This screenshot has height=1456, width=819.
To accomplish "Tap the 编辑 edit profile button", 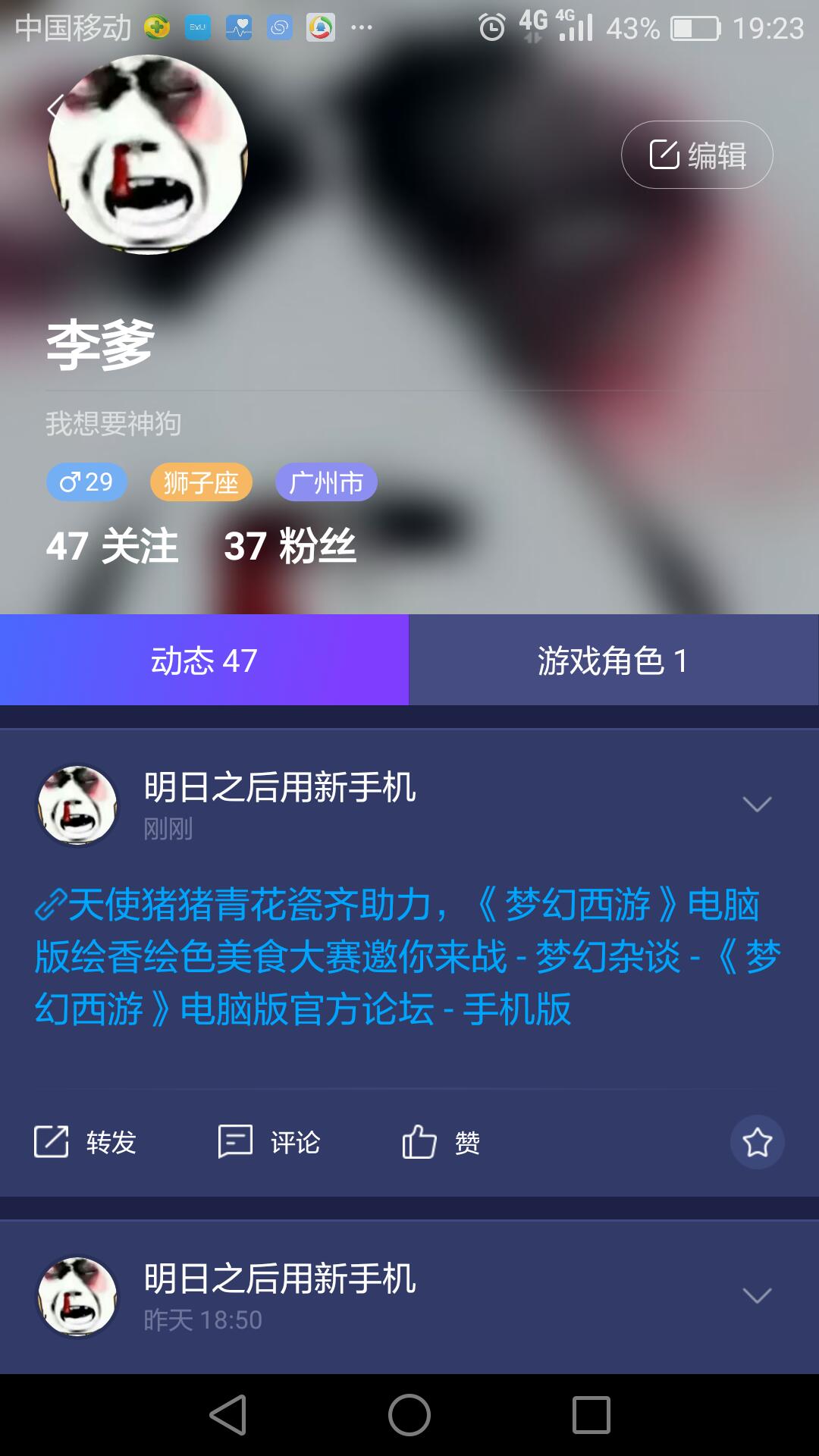I will (x=697, y=155).
